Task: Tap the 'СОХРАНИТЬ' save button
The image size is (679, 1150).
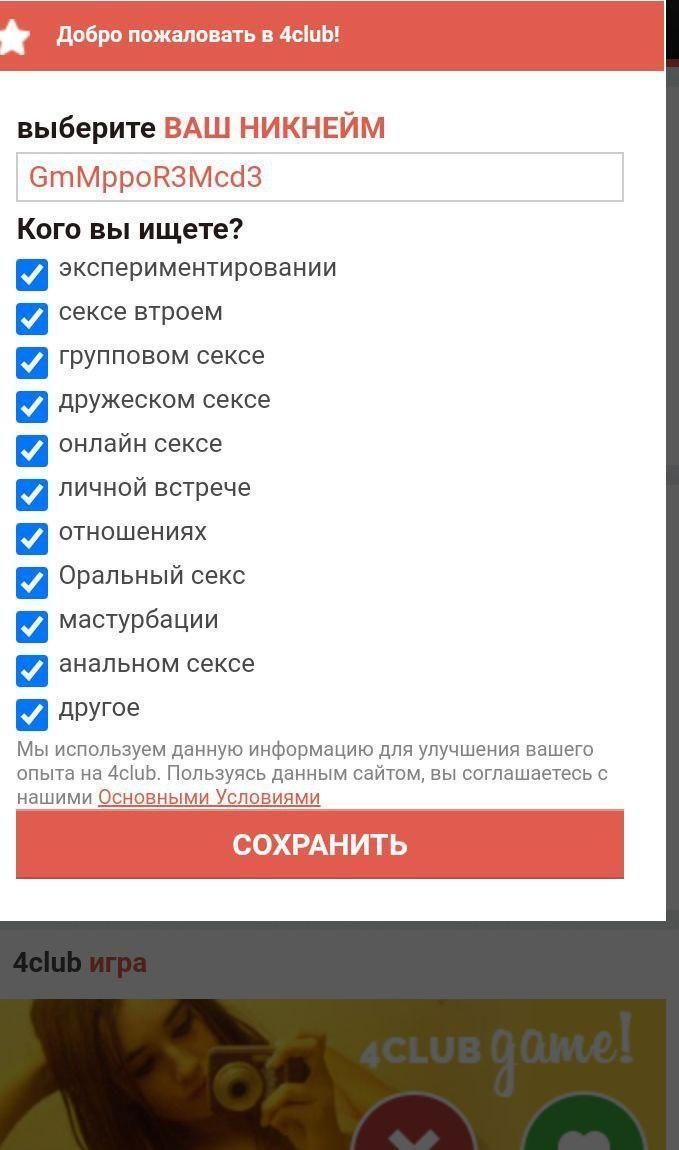Action: (x=320, y=845)
